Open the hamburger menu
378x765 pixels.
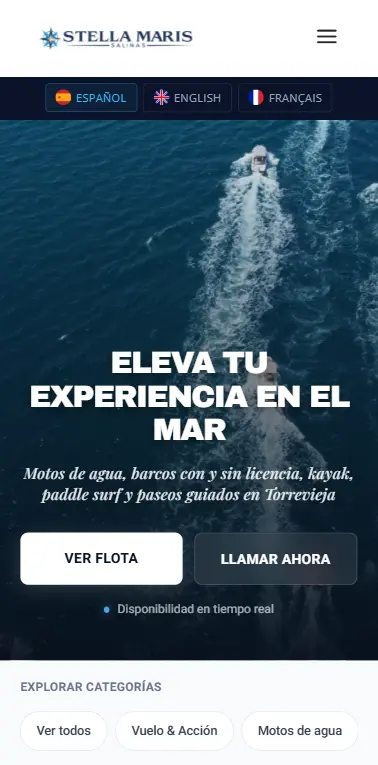click(x=326, y=37)
